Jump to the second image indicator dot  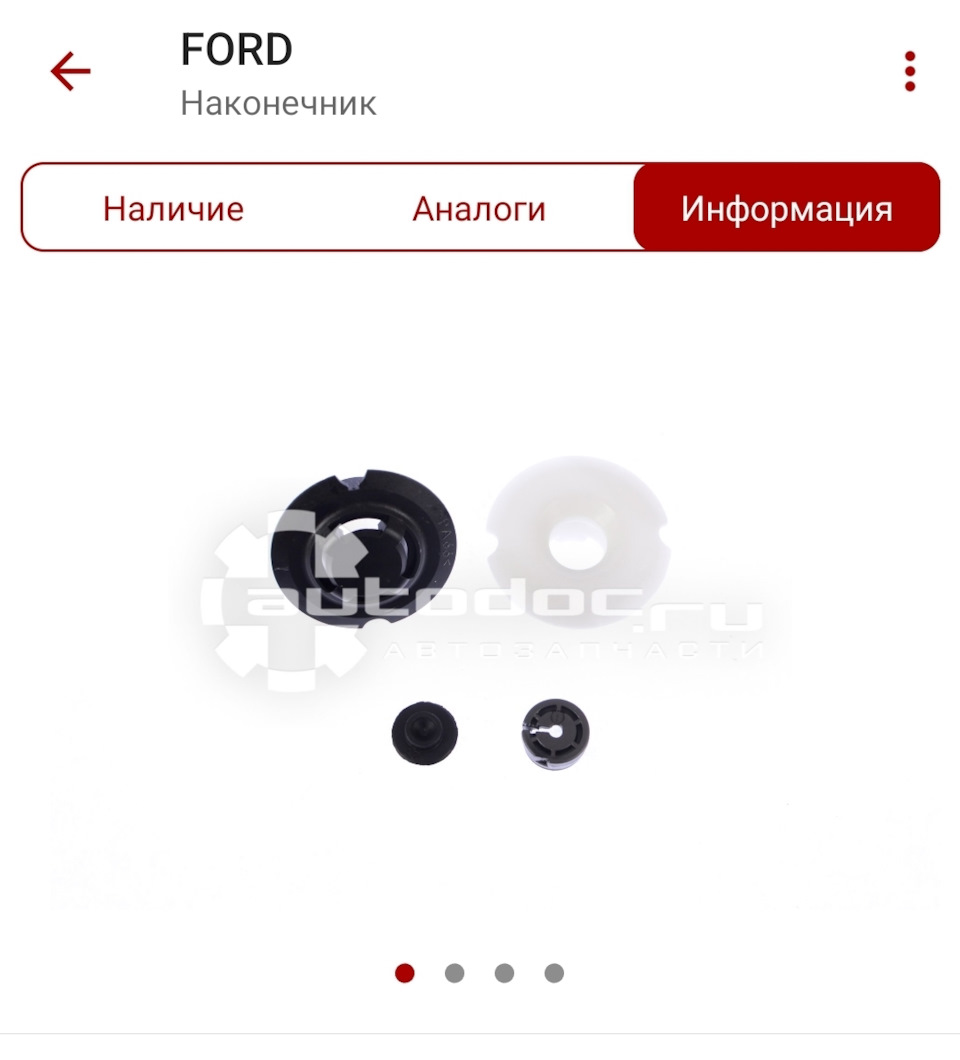coord(455,973)
